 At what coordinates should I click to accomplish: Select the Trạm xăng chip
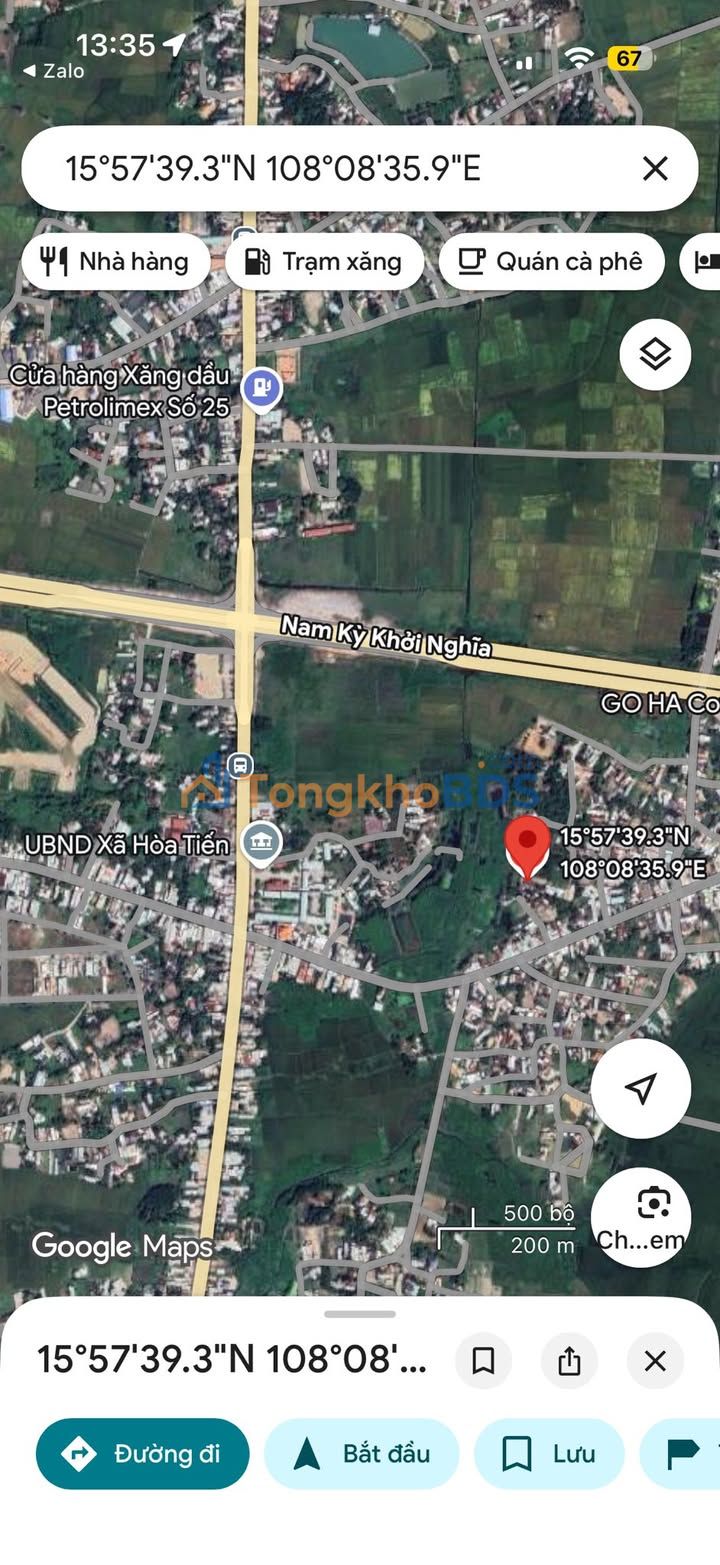(324, 262)
